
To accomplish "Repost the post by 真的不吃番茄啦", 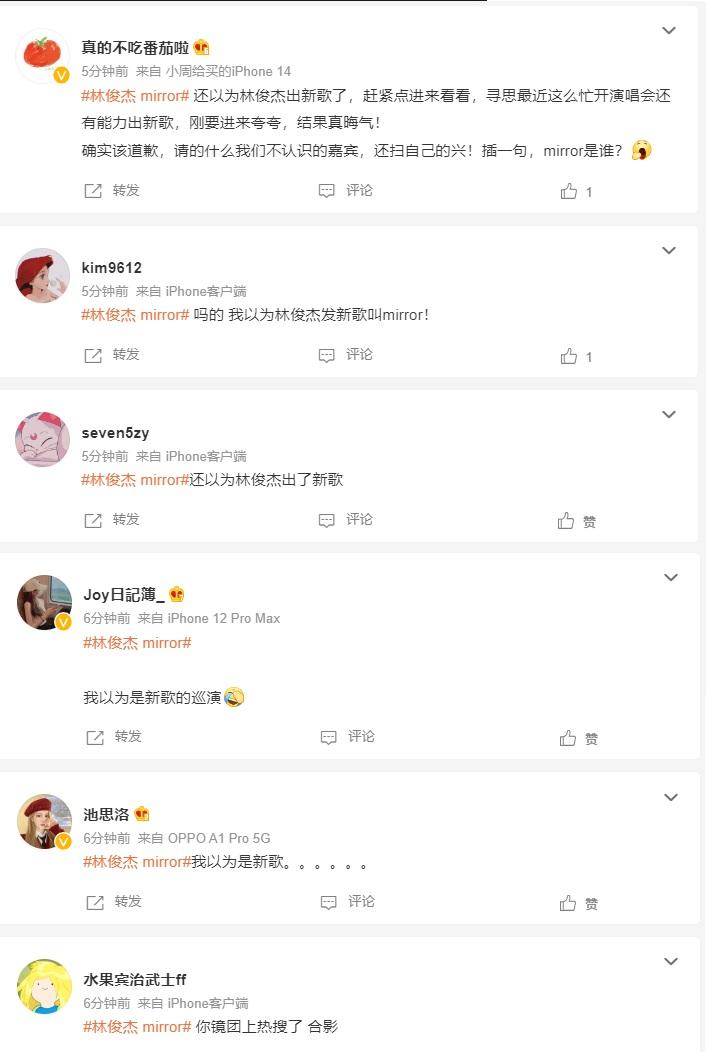I will pyautogui.click(x=113, y=190).
